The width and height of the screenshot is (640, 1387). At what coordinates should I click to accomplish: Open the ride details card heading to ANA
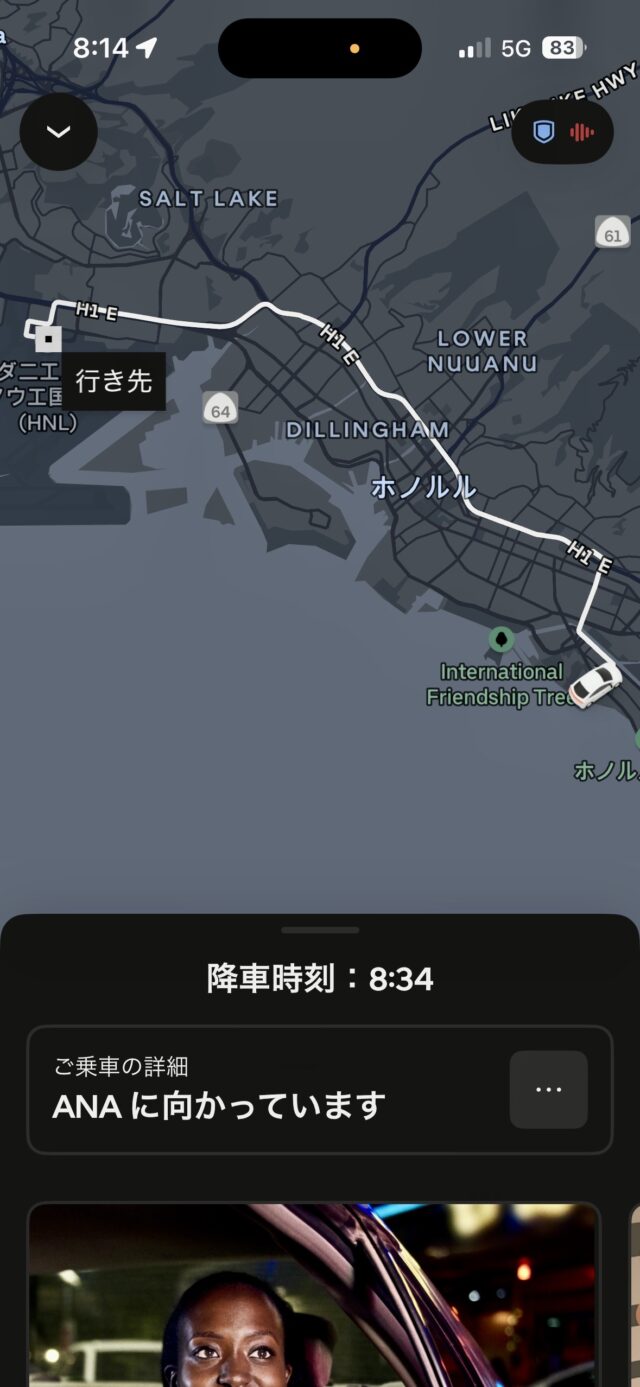pyautogui.click(x=260, y=1089)
